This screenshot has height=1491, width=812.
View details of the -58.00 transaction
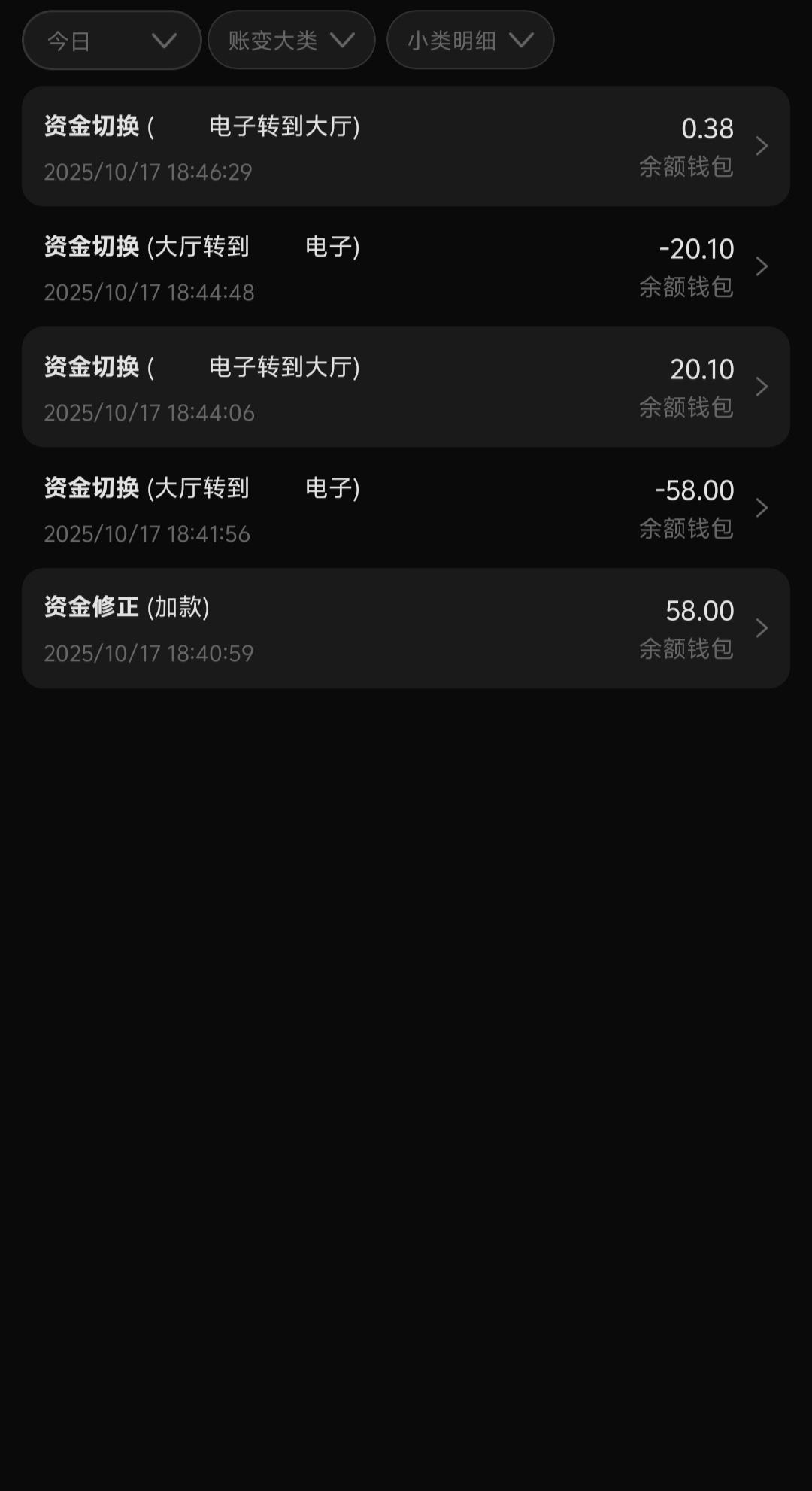[405, 509]
